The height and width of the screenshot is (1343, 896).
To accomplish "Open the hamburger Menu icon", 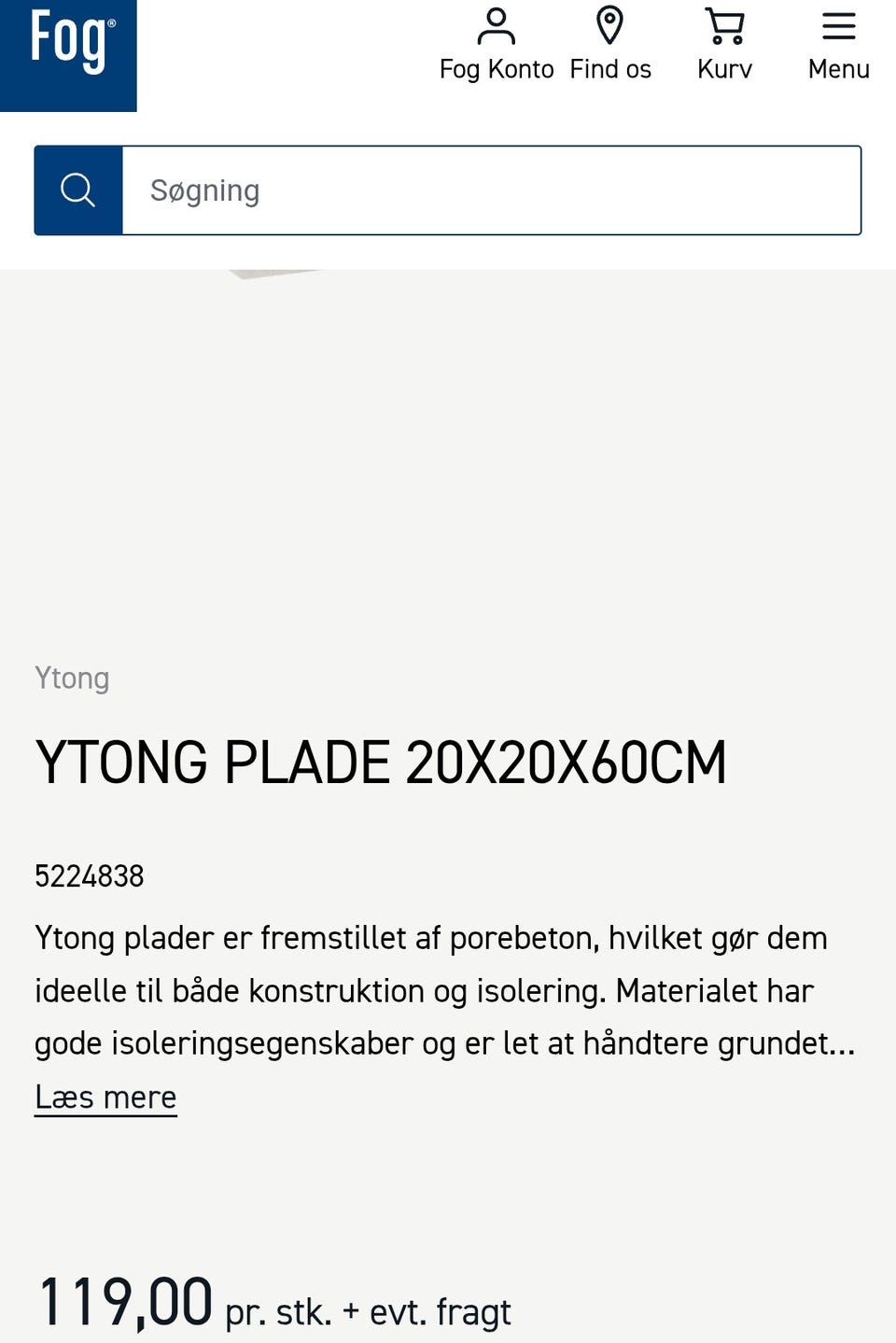I will [x=837, y=26].
